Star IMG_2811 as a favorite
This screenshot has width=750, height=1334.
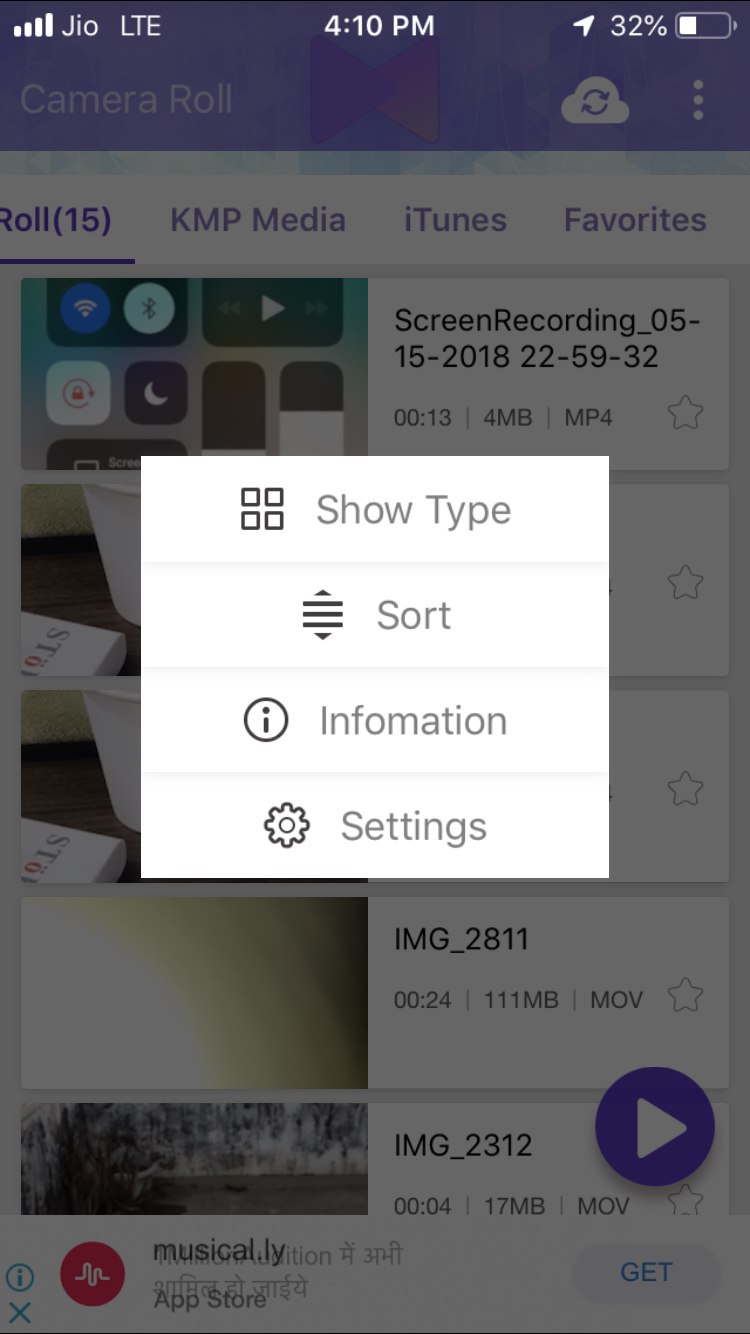pyautogui.click(x=685, y=995)
